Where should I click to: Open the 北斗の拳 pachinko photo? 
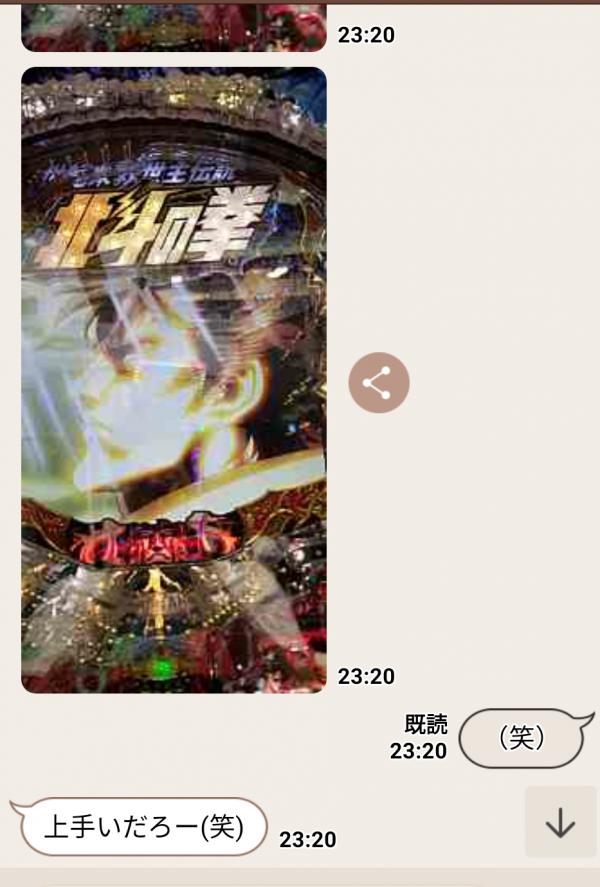click(174, 380)
